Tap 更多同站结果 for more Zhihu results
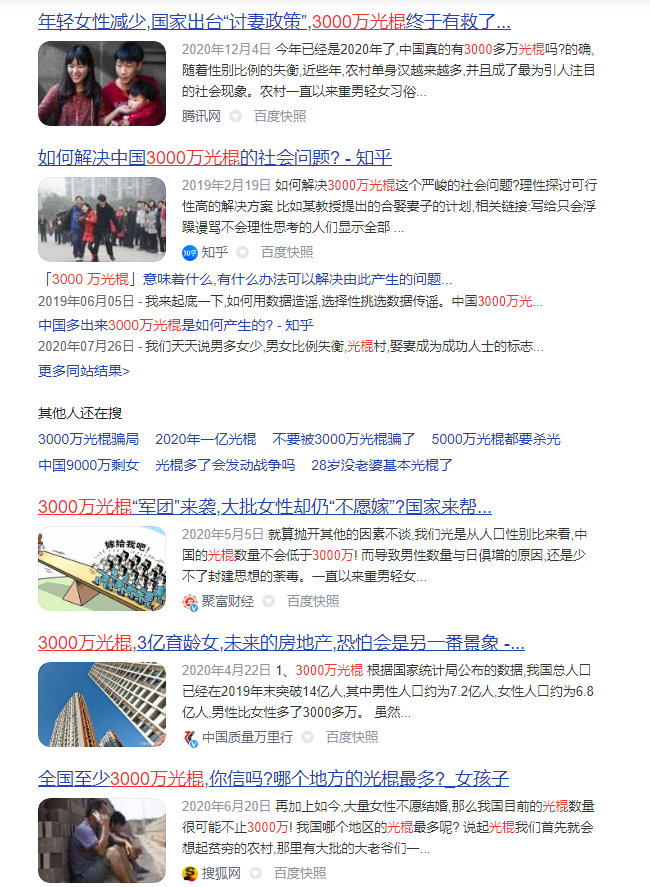 coord(84,370)
